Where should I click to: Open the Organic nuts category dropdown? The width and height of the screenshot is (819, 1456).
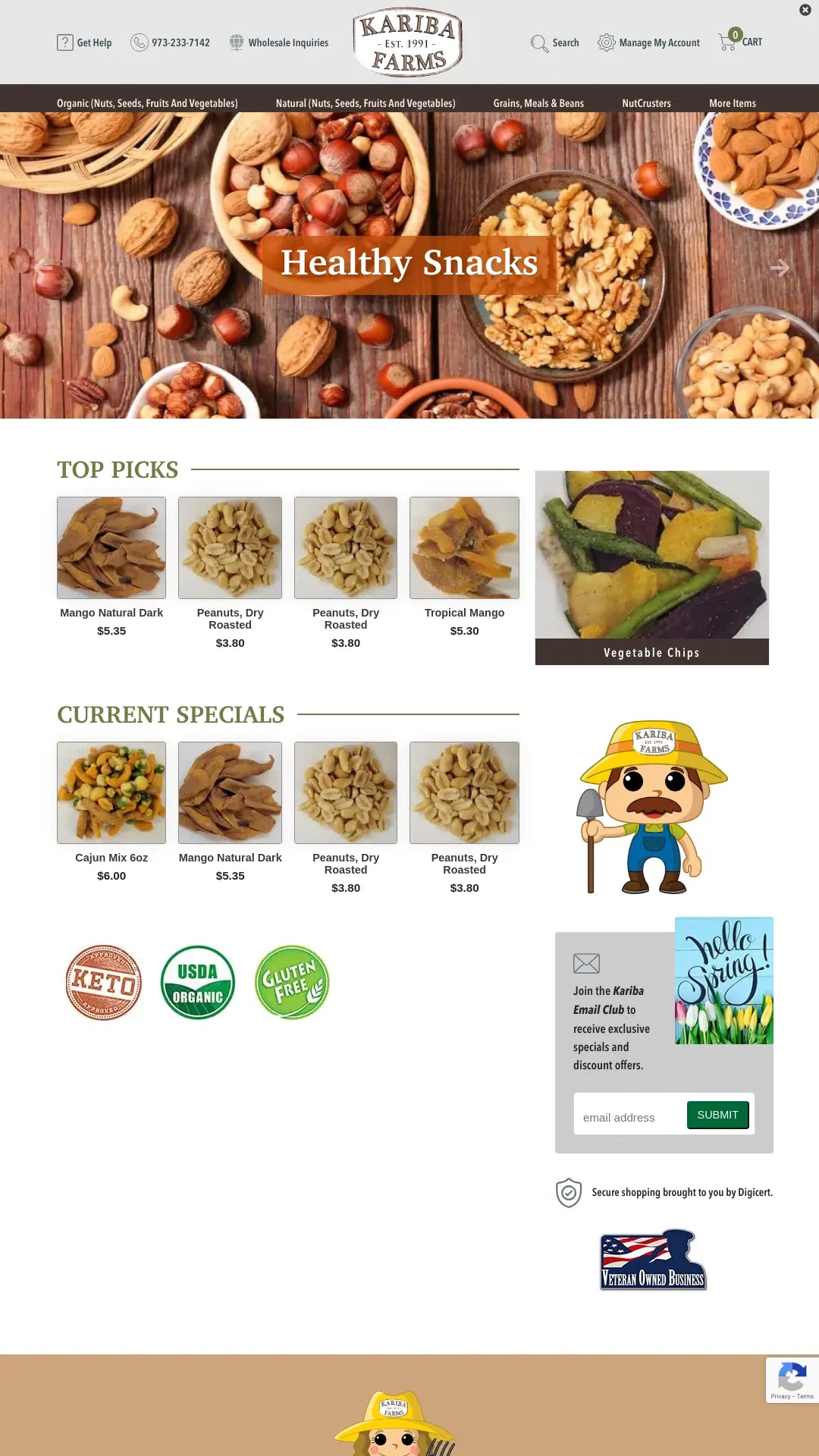(x=147, y=103)
